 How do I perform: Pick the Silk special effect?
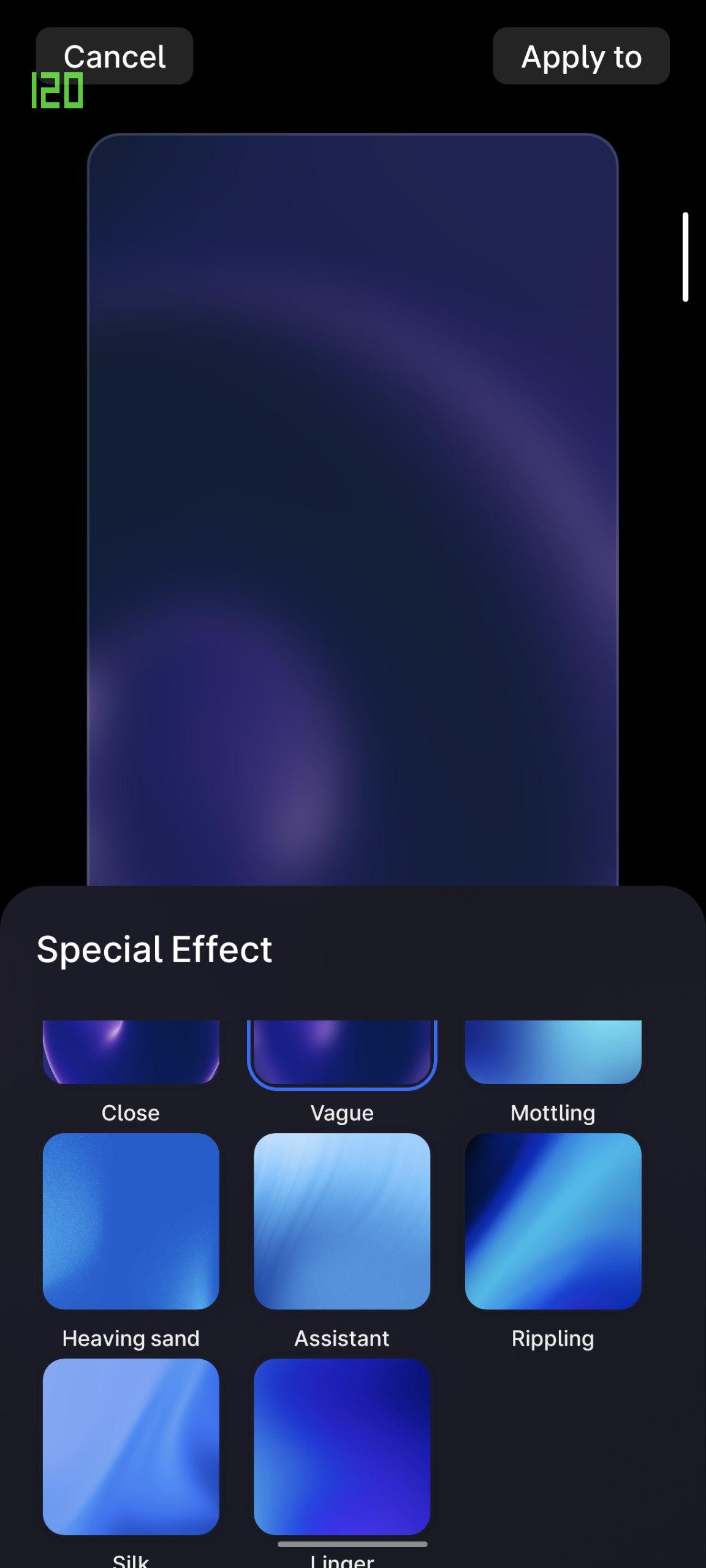click(x=131, y=1446)
